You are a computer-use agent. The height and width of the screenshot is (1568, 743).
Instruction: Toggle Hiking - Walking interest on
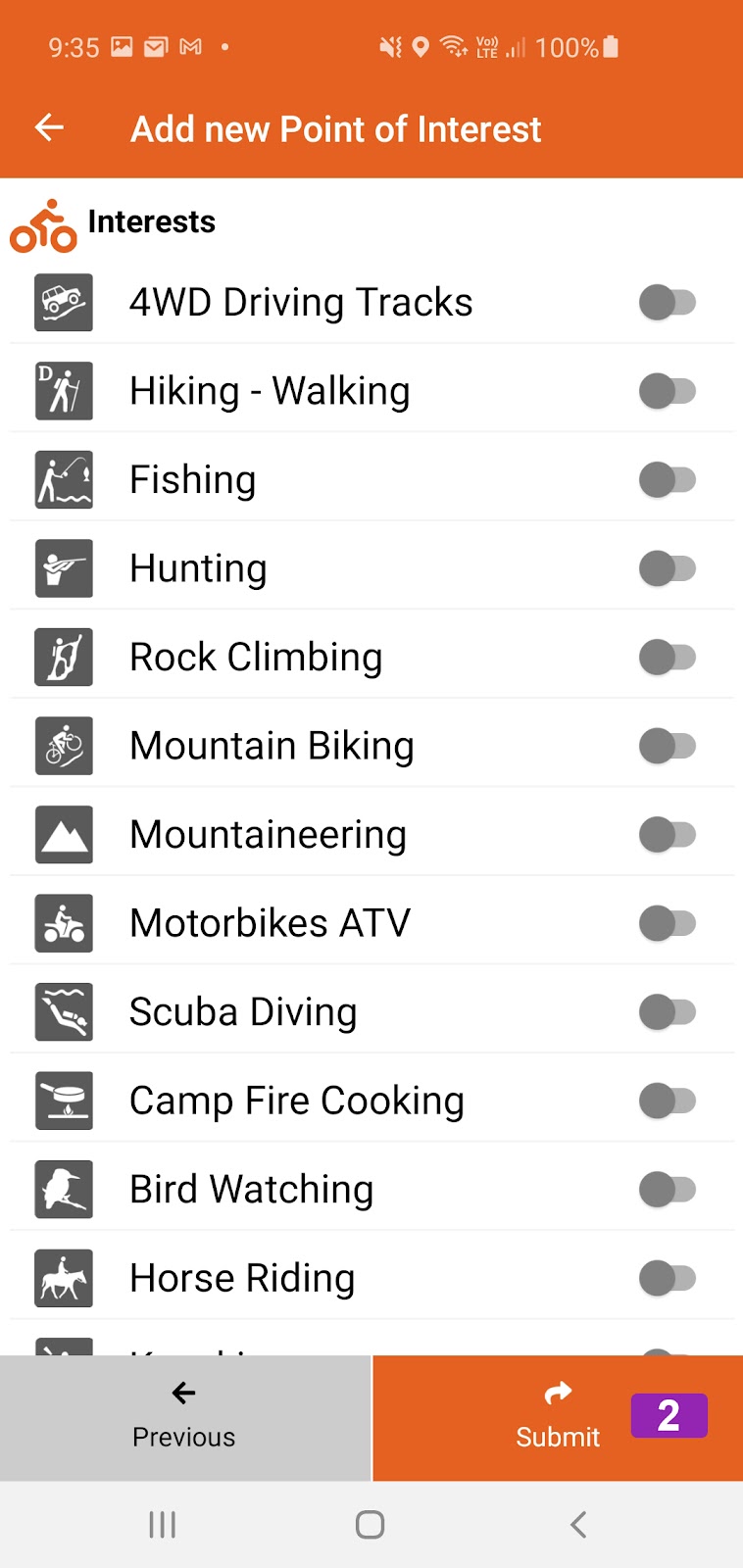click(x=668, y=391)
